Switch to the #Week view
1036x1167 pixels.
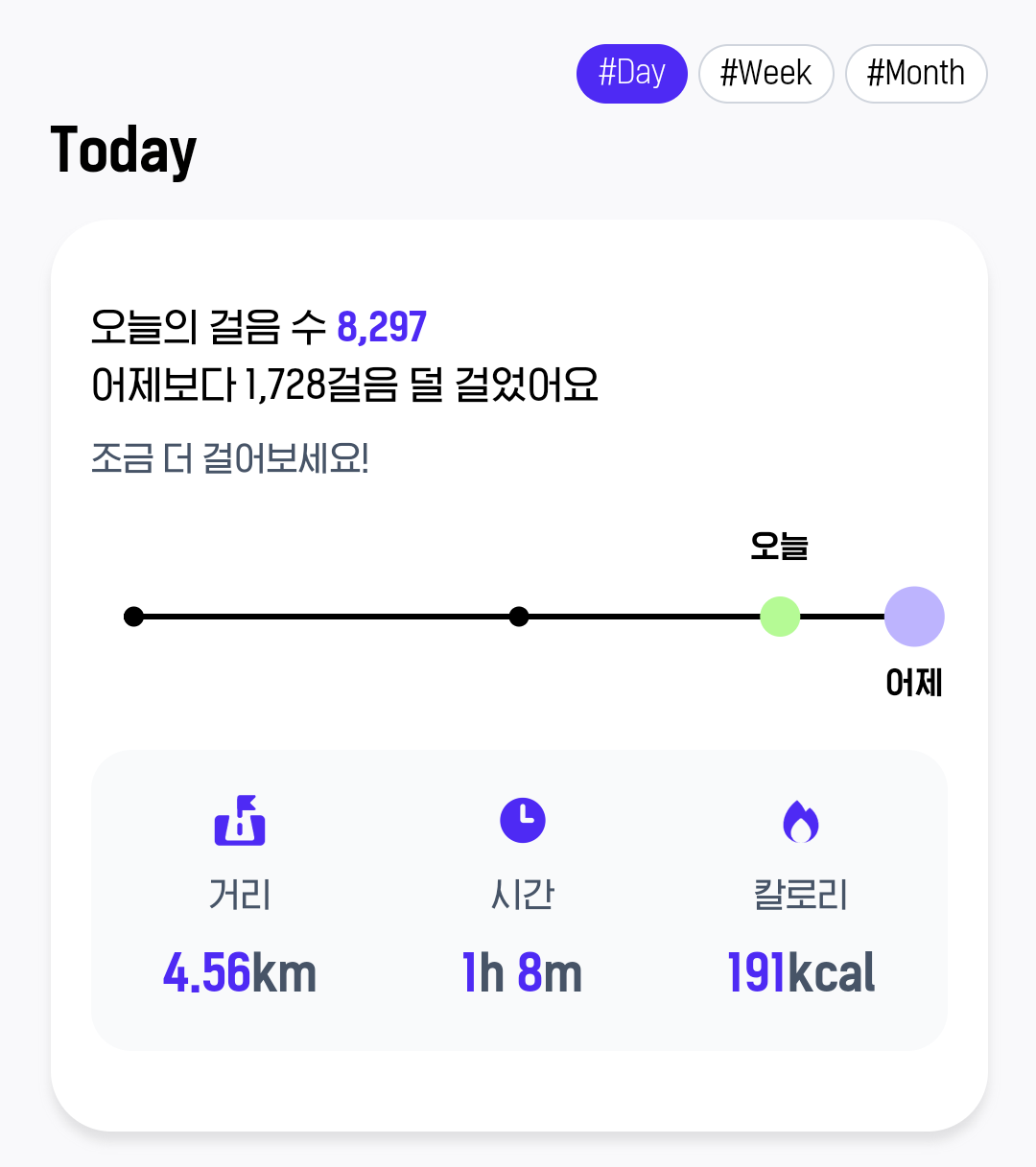coord(765,74)
